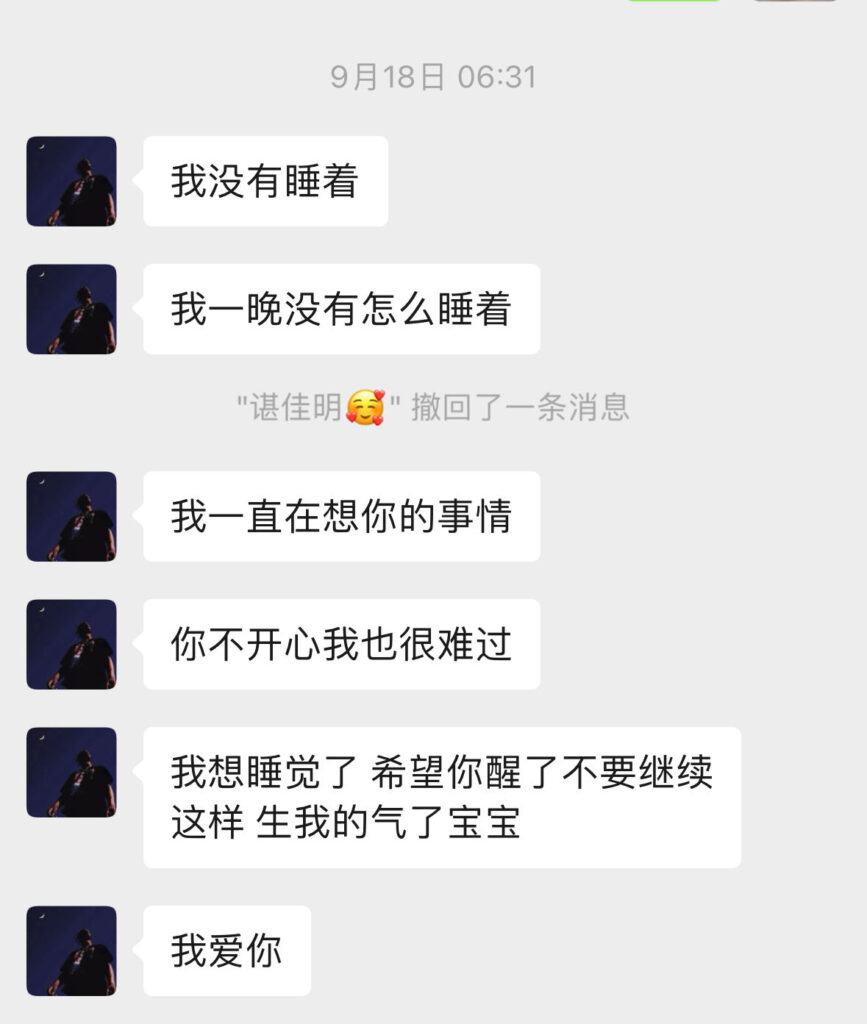867x1024 pixels.
Task: Open sender's avatar beside 我没有睡着 message
Action: [71, 181]
